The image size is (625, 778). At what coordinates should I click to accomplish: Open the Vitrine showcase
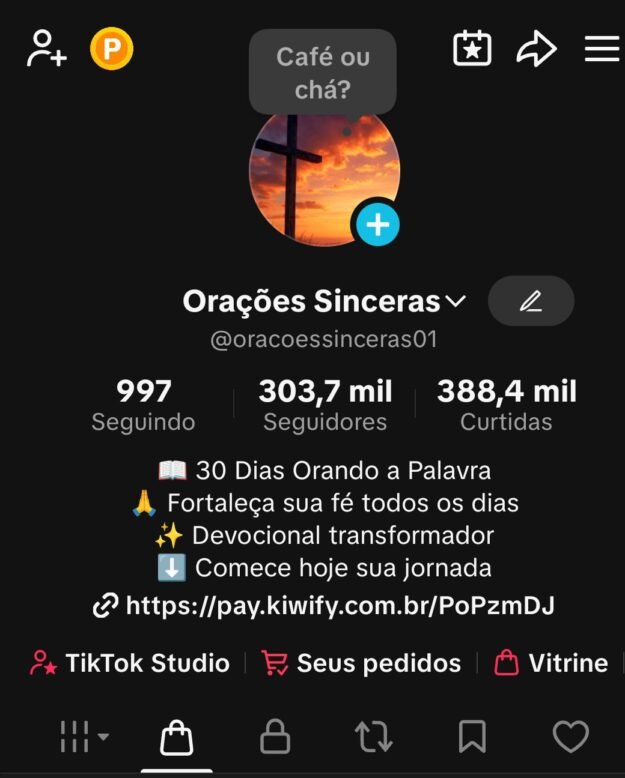pos(551,663)
